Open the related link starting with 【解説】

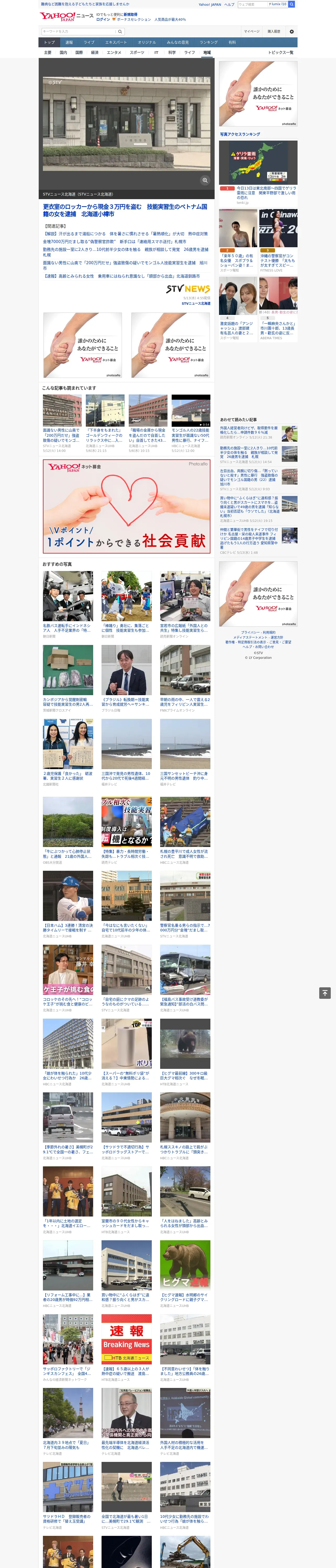125,233
